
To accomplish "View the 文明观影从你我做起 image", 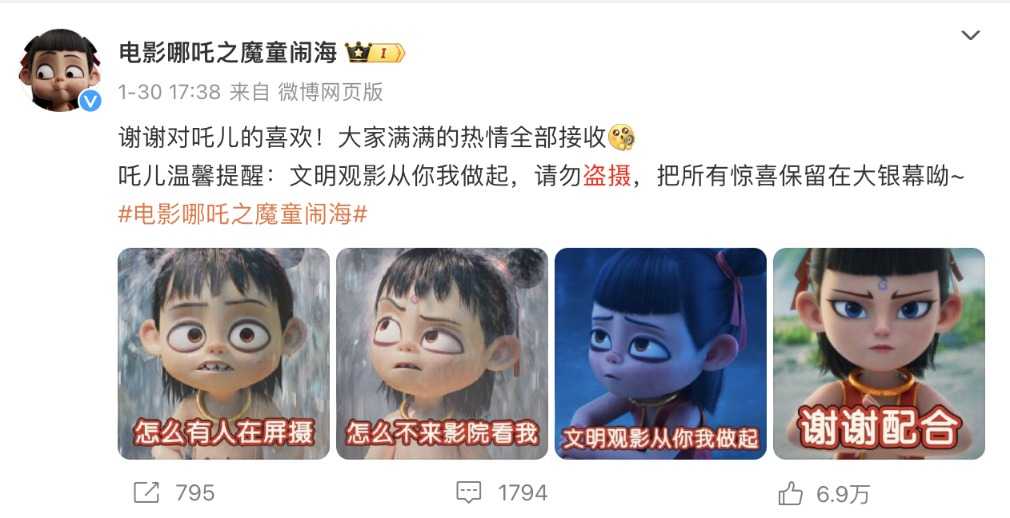I will pos(660,353).
